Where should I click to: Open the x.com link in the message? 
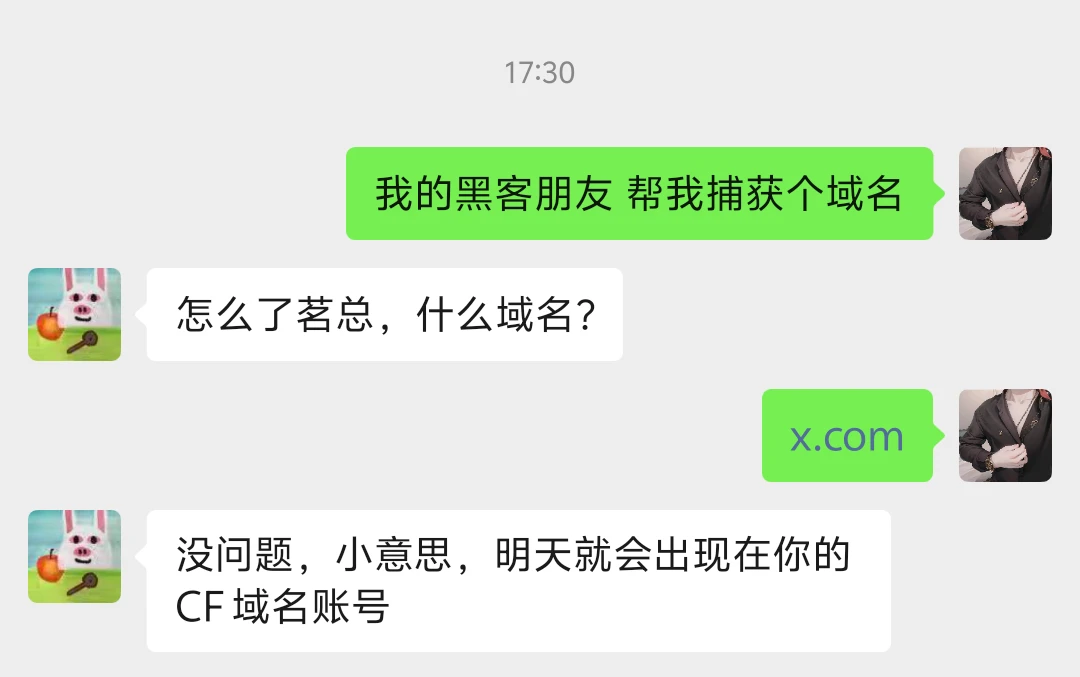(x=846, y=437)
